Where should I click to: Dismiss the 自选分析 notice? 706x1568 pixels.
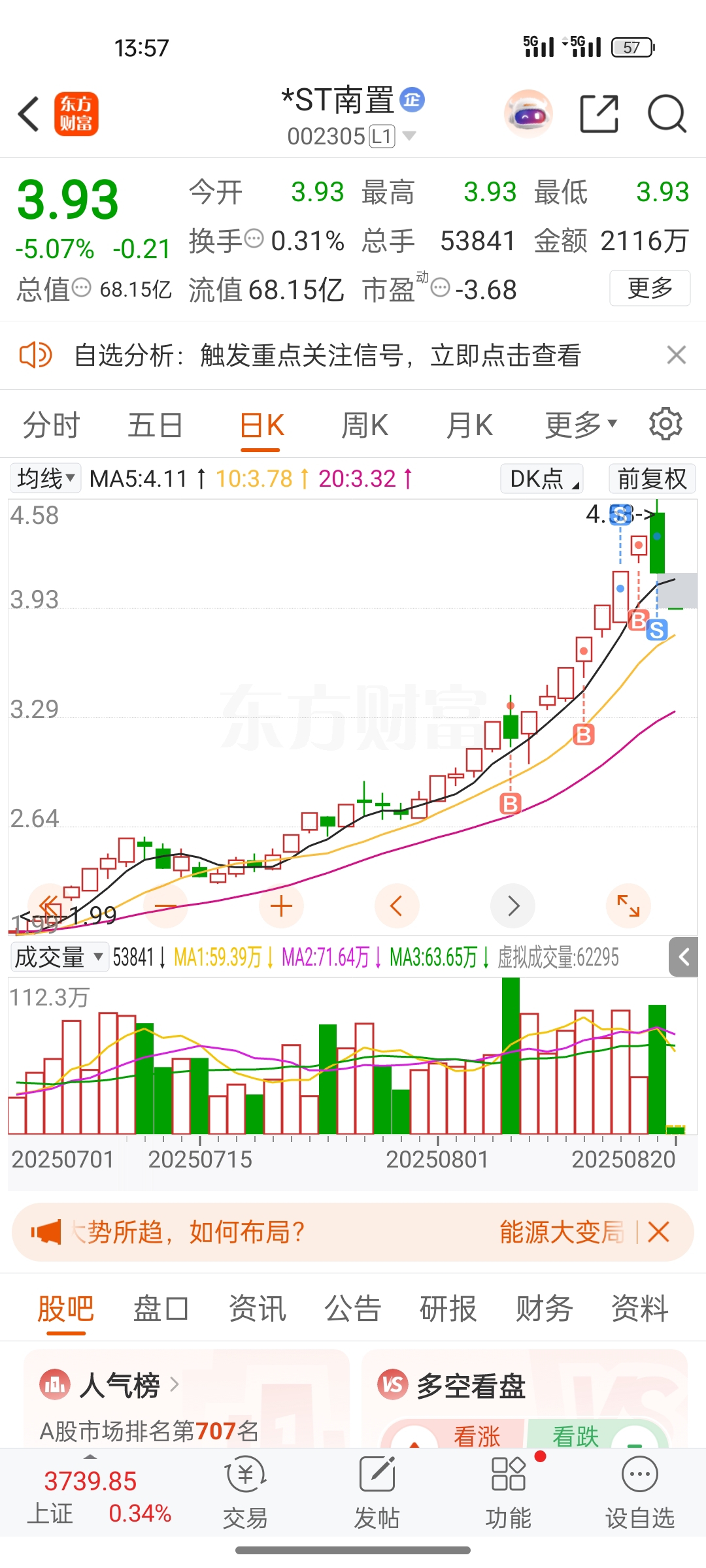676,355
